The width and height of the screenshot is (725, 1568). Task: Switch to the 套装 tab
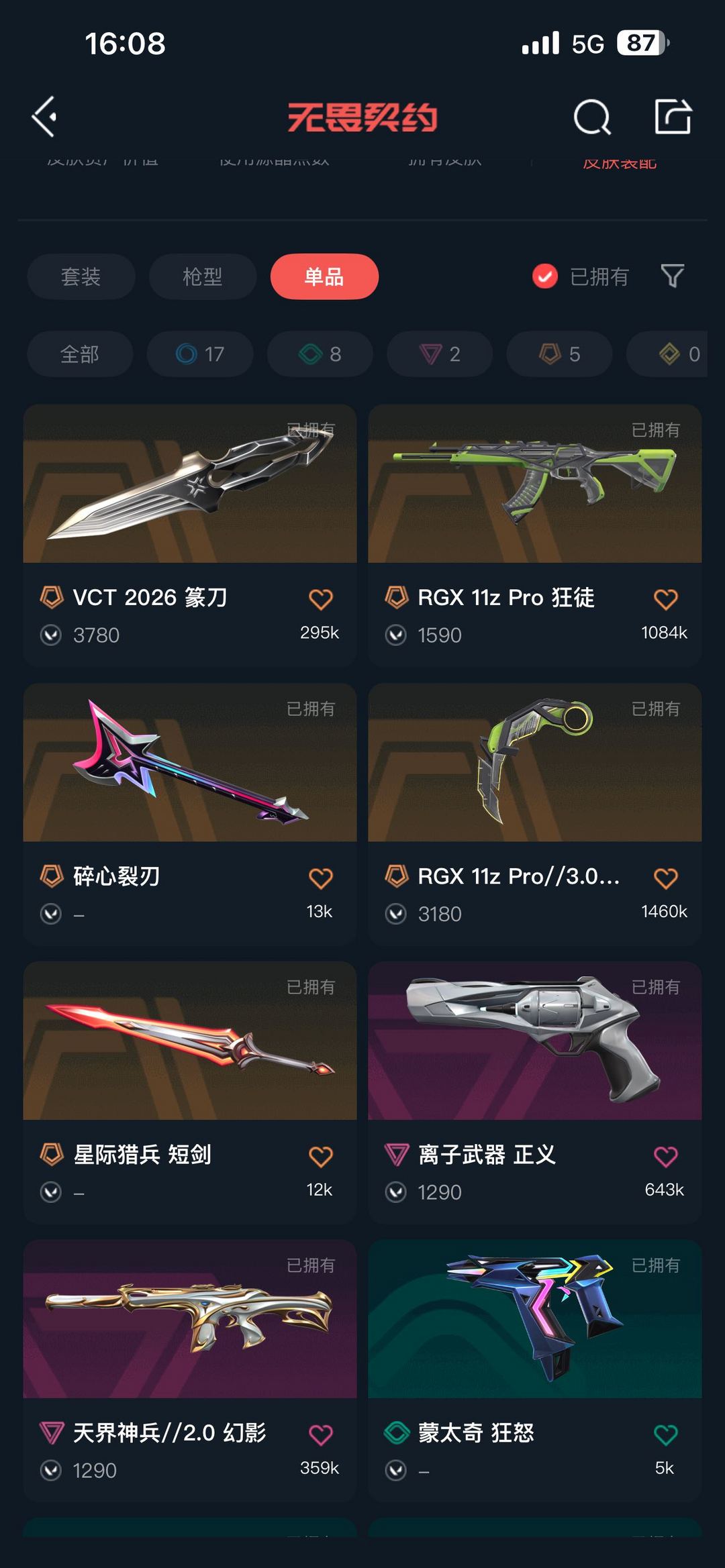pos(81,276)
